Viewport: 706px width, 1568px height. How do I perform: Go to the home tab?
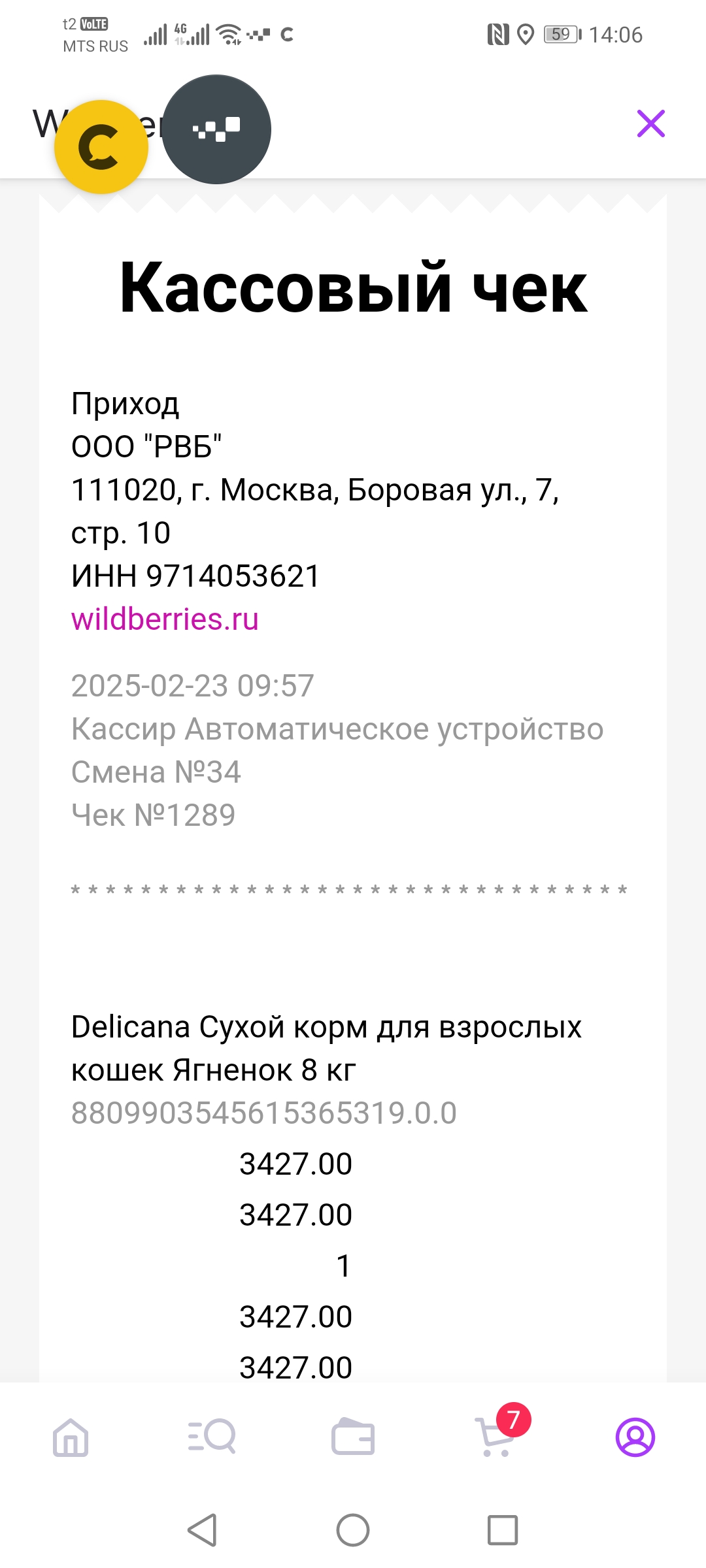(x=71, y=1437)
